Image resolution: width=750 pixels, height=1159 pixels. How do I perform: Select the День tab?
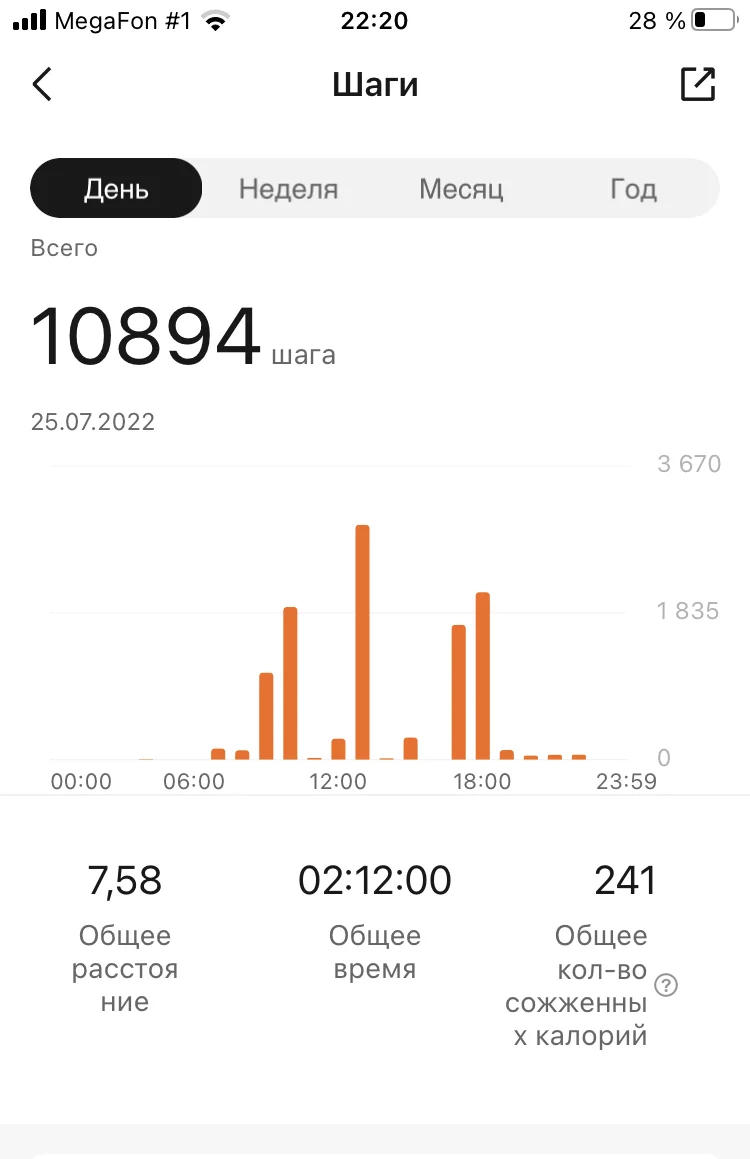pyautogui.click(x=116, y=189)
